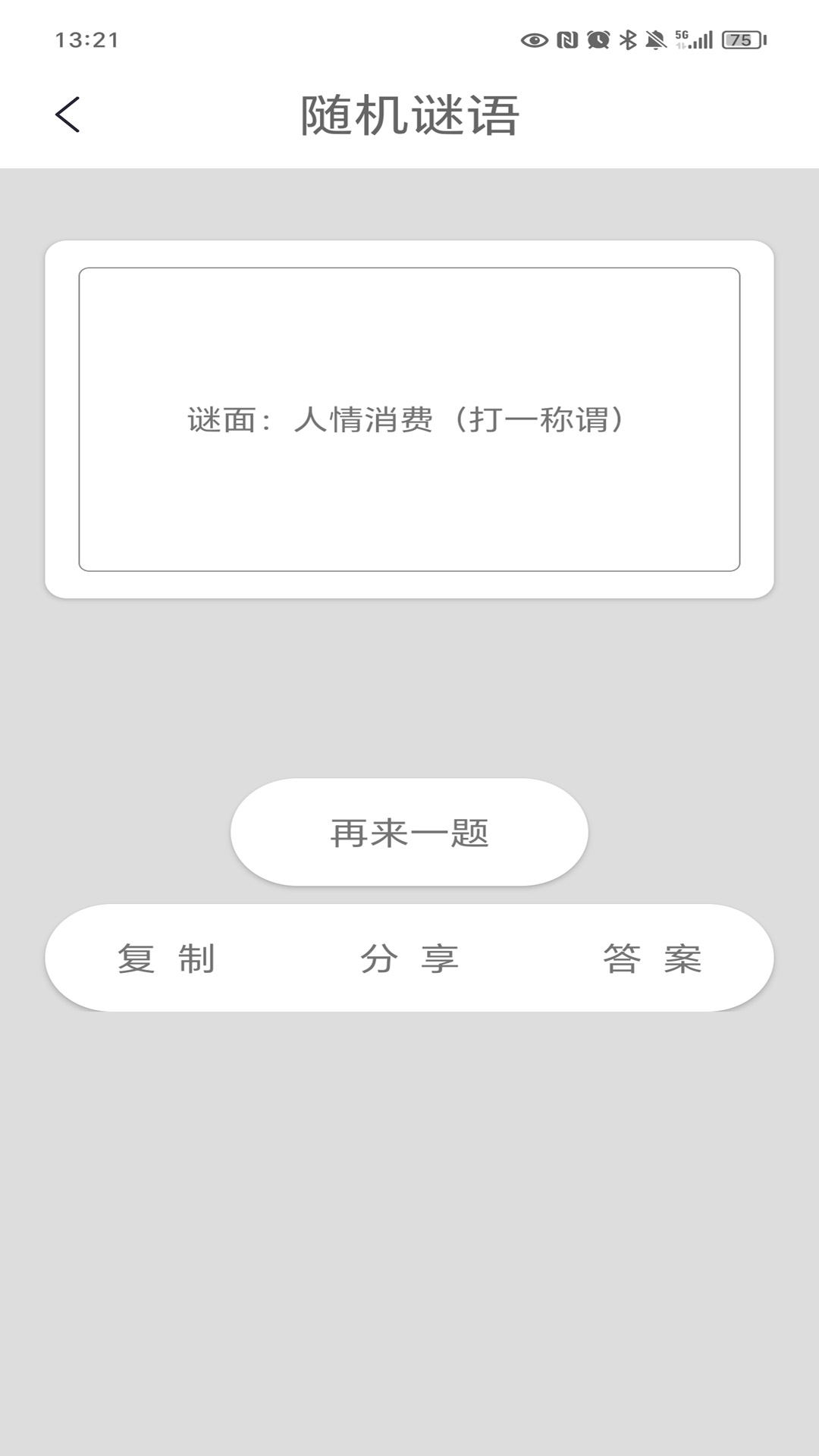
Task: Click the back arrow to exit riddle screen
Action: (x=68, y=114)
